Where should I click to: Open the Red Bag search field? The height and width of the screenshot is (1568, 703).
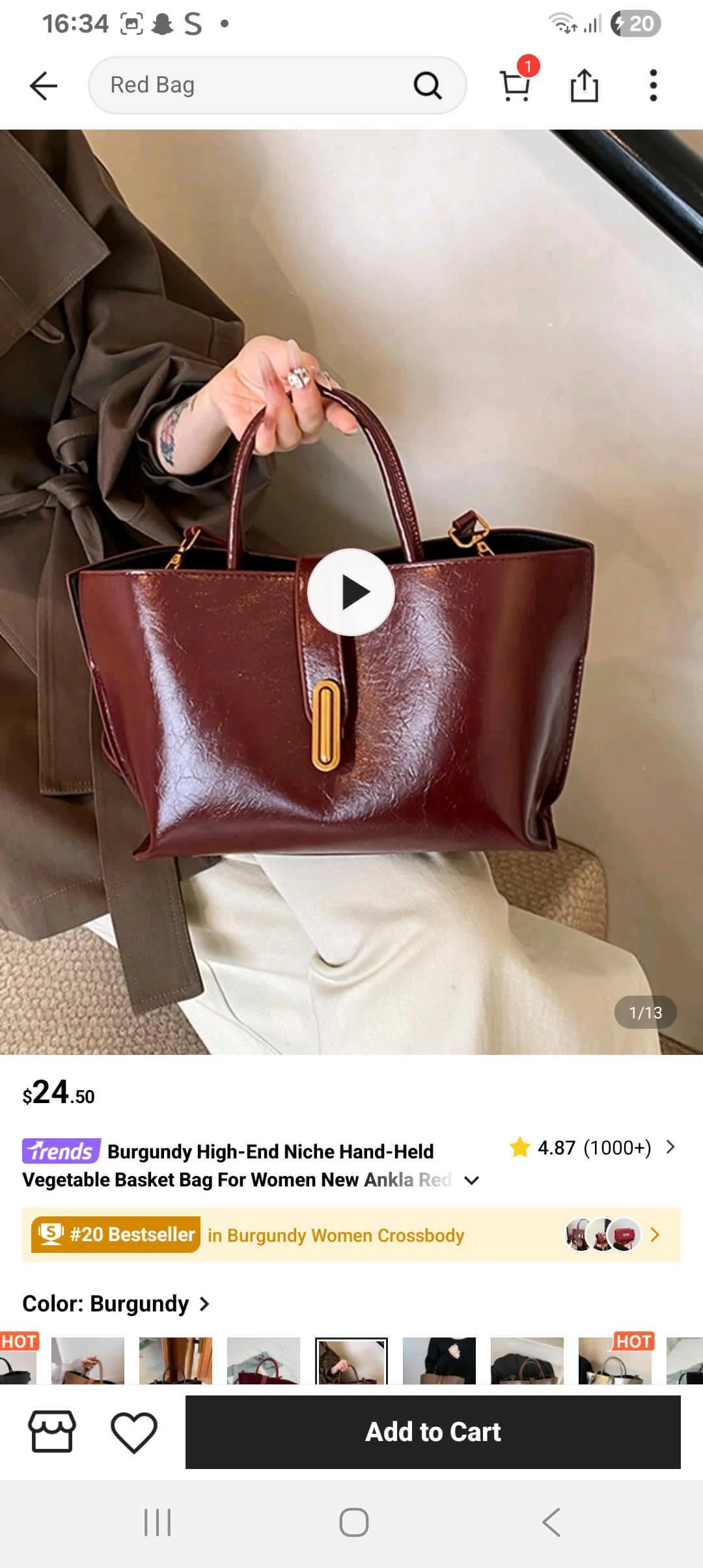coord(254,85)
